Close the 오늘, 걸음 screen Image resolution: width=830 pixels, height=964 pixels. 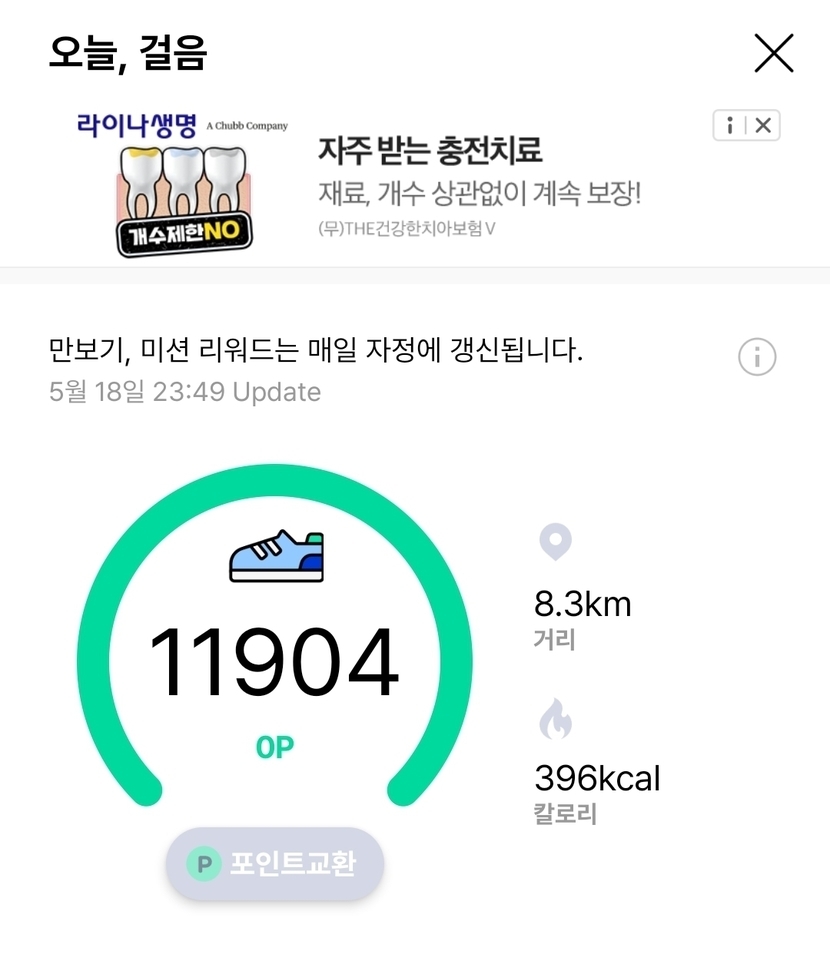[773, 53]
